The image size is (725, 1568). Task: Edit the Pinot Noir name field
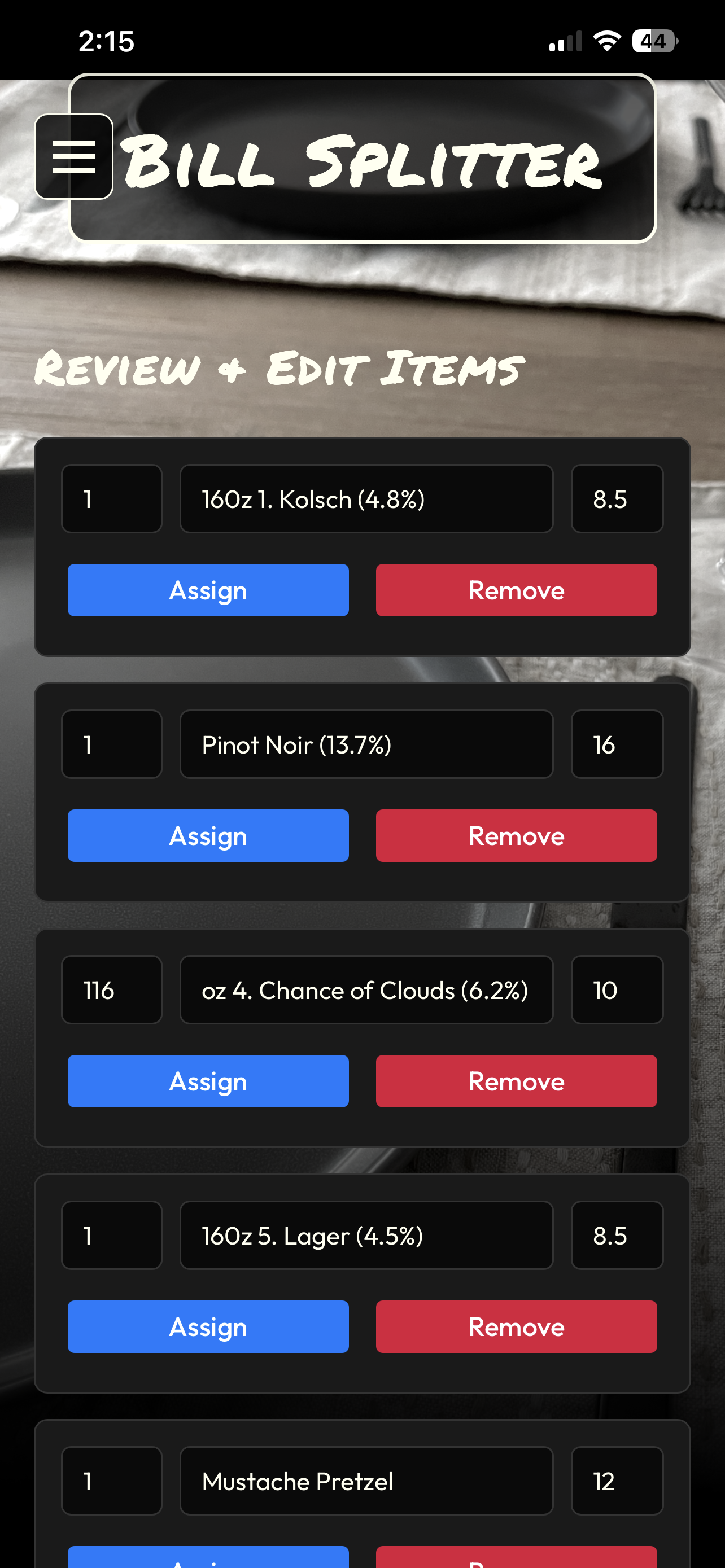coord(366,744)
